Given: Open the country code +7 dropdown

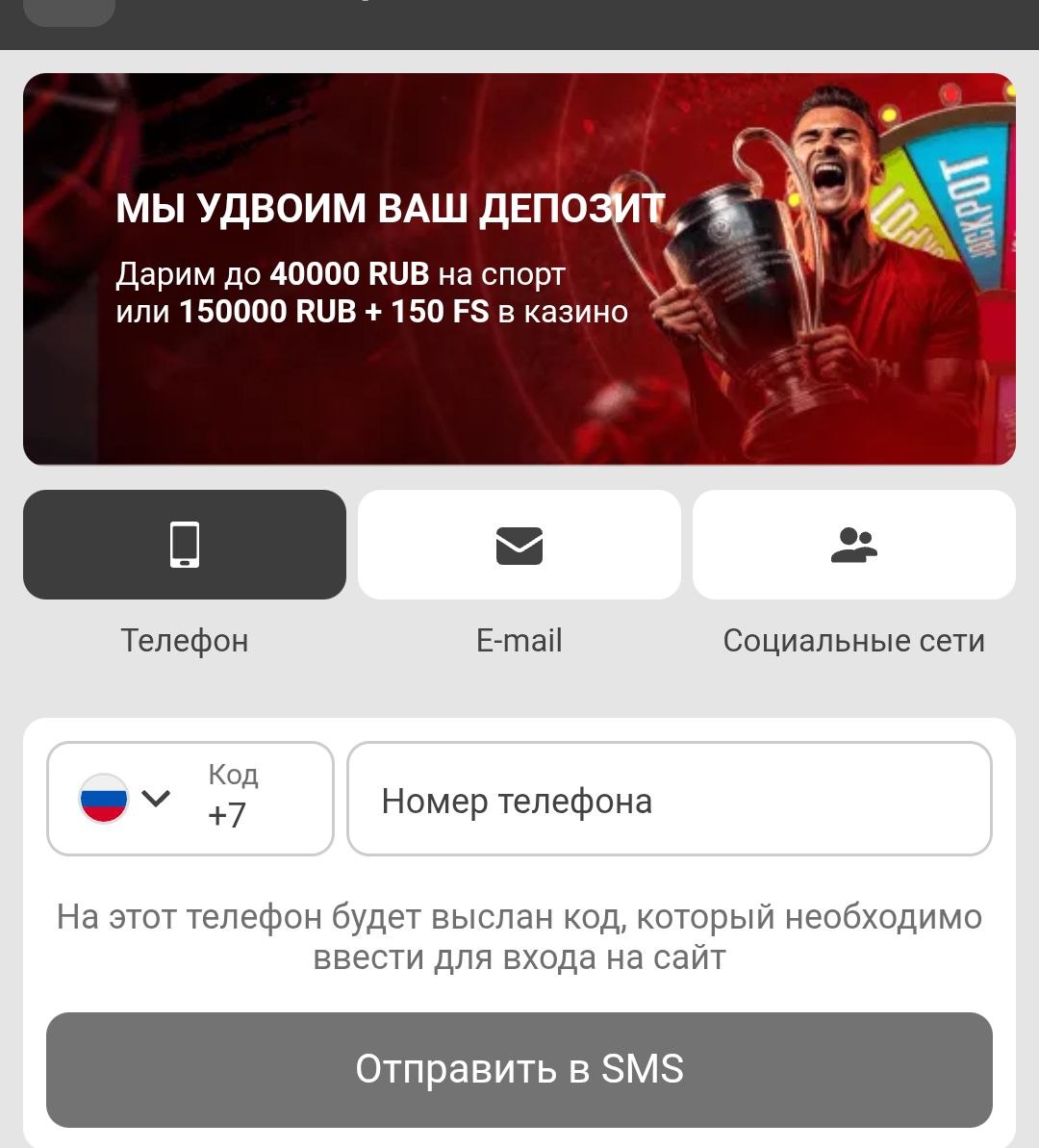Looking at the screenshot, I should (x=190, y=799).
